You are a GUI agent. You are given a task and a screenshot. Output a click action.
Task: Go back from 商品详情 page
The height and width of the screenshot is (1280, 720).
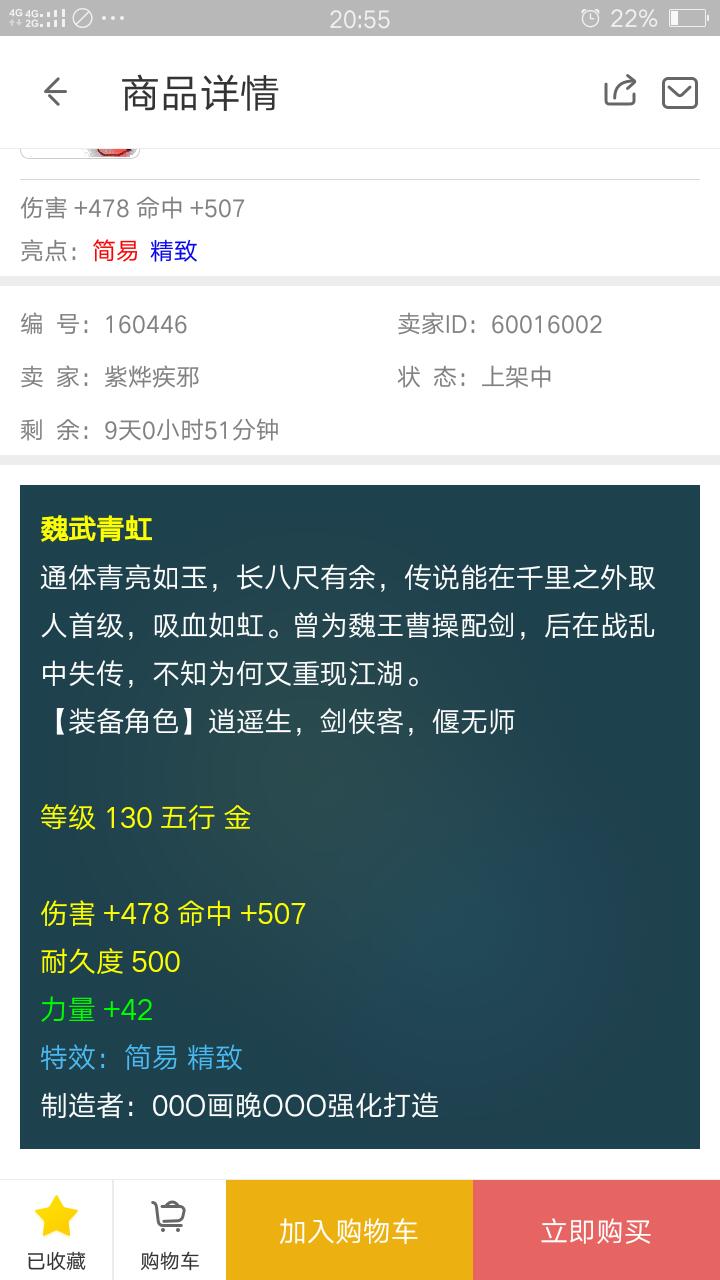tap(55, 93)
